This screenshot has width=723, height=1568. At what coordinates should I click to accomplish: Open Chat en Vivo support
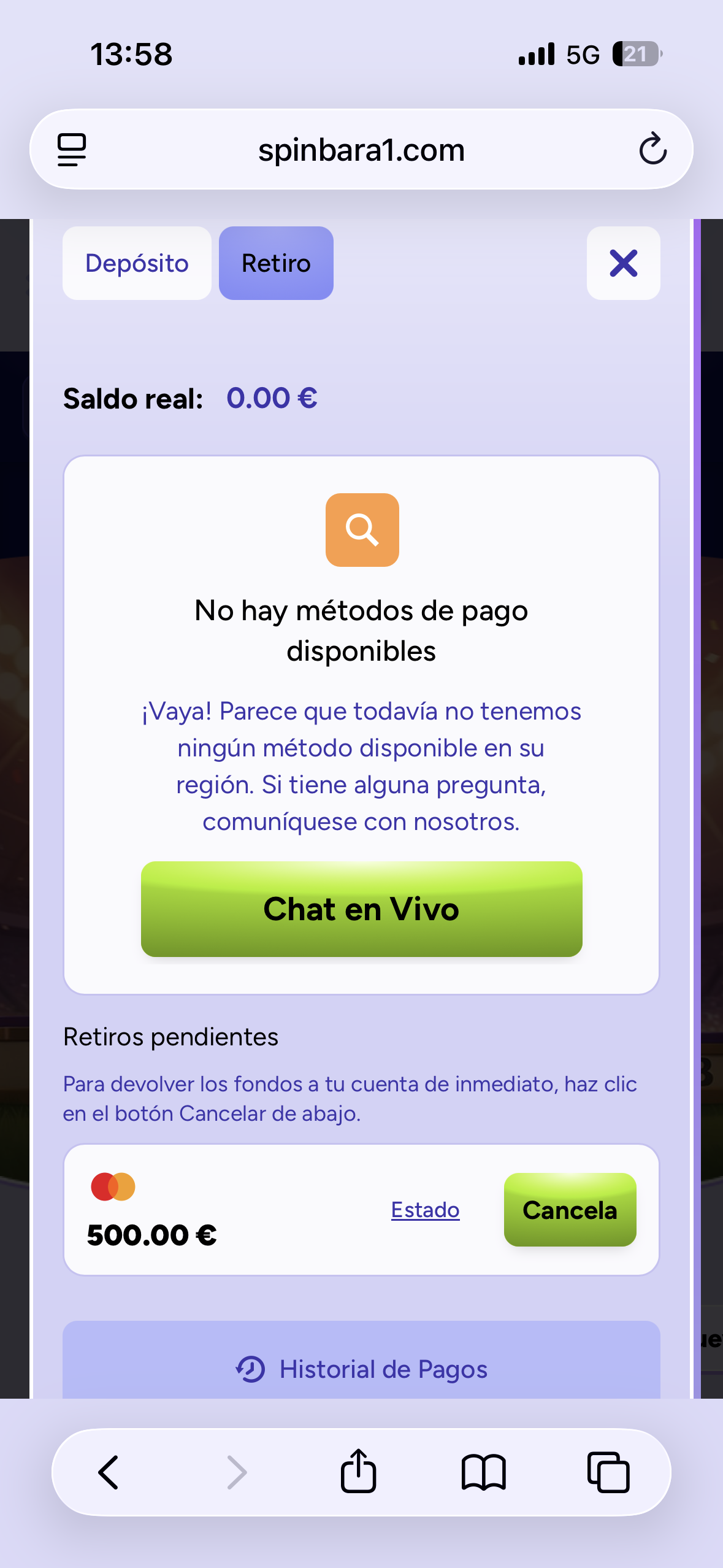coord(361,909)
